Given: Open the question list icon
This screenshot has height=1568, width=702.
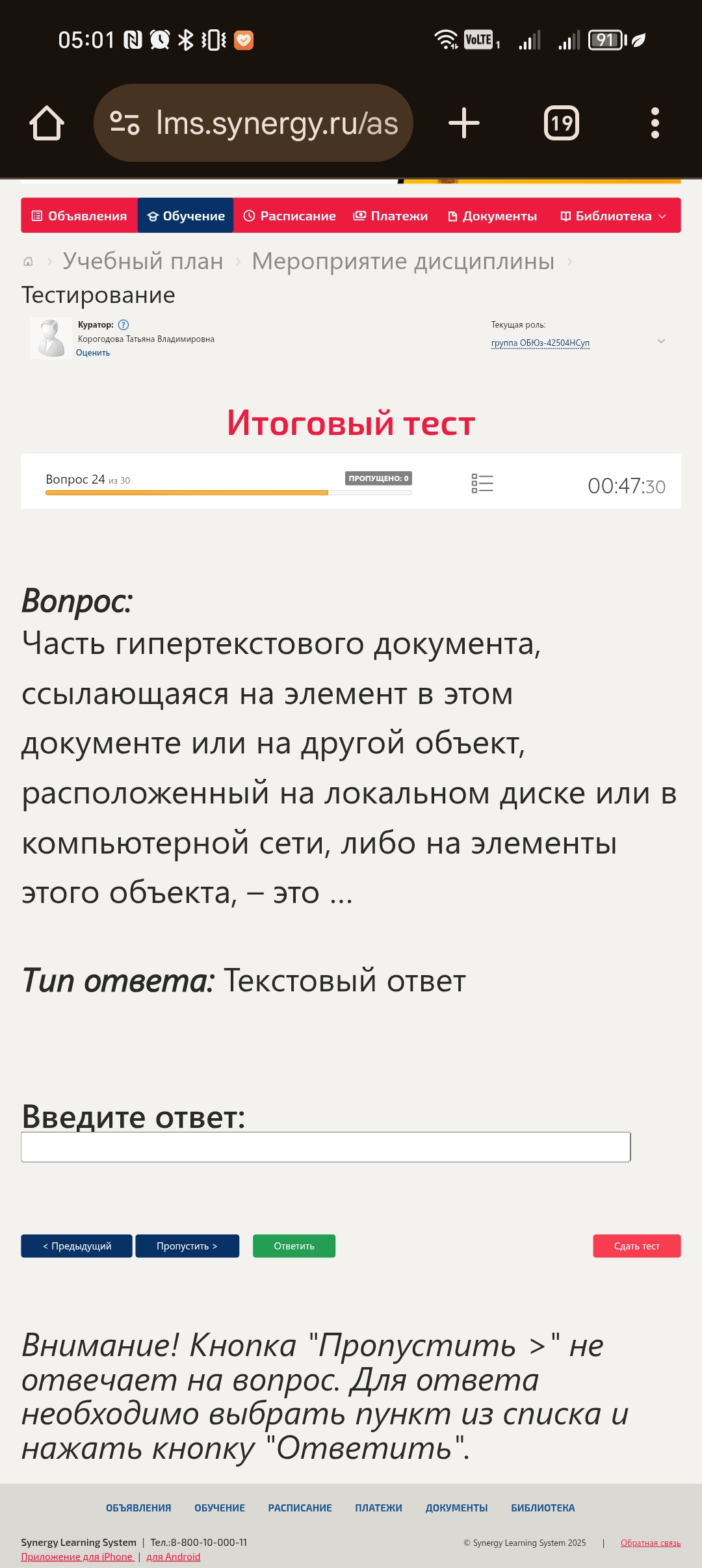Looking at the screenshot, I should click(x=482, y=484).
